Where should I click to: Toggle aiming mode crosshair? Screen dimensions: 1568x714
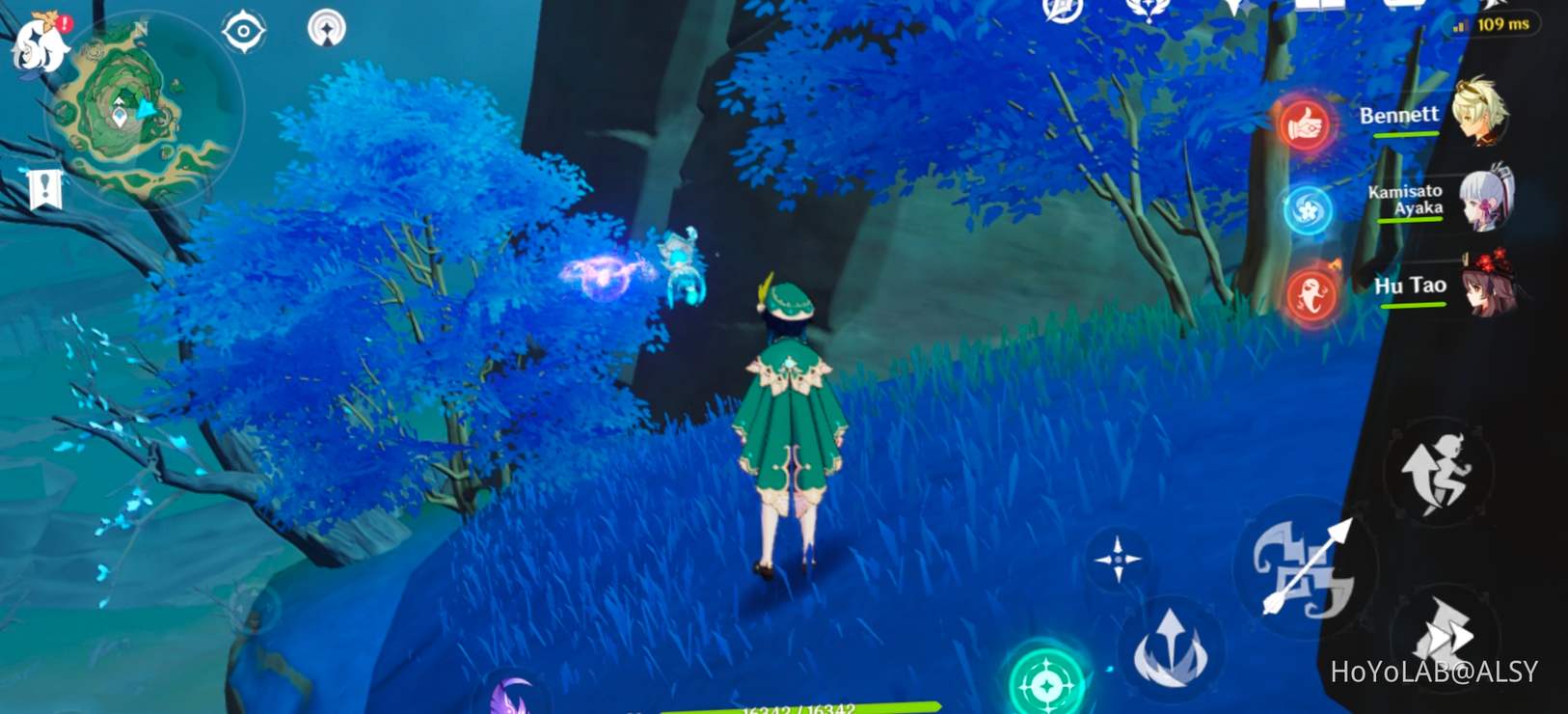[1118, 559]
